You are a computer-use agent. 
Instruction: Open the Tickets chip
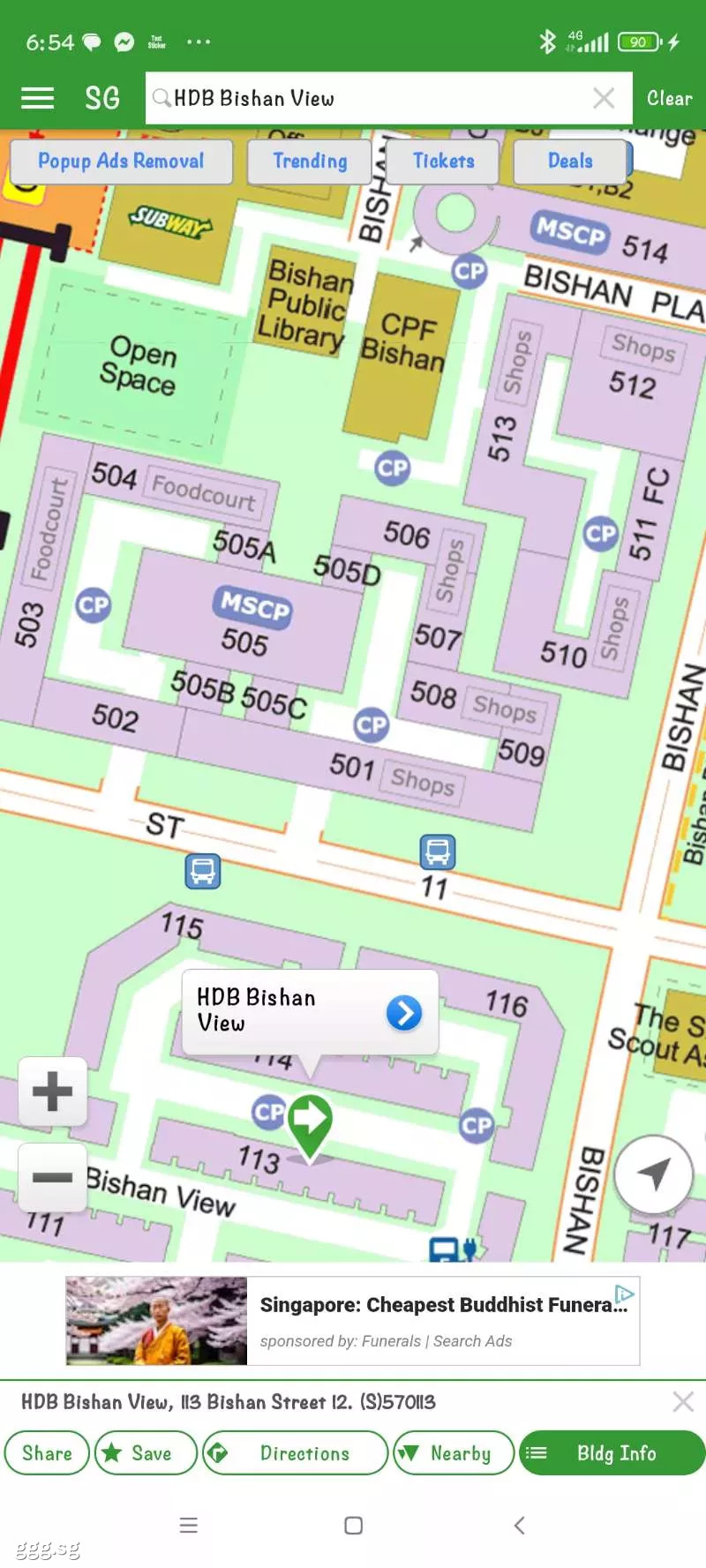443,161
